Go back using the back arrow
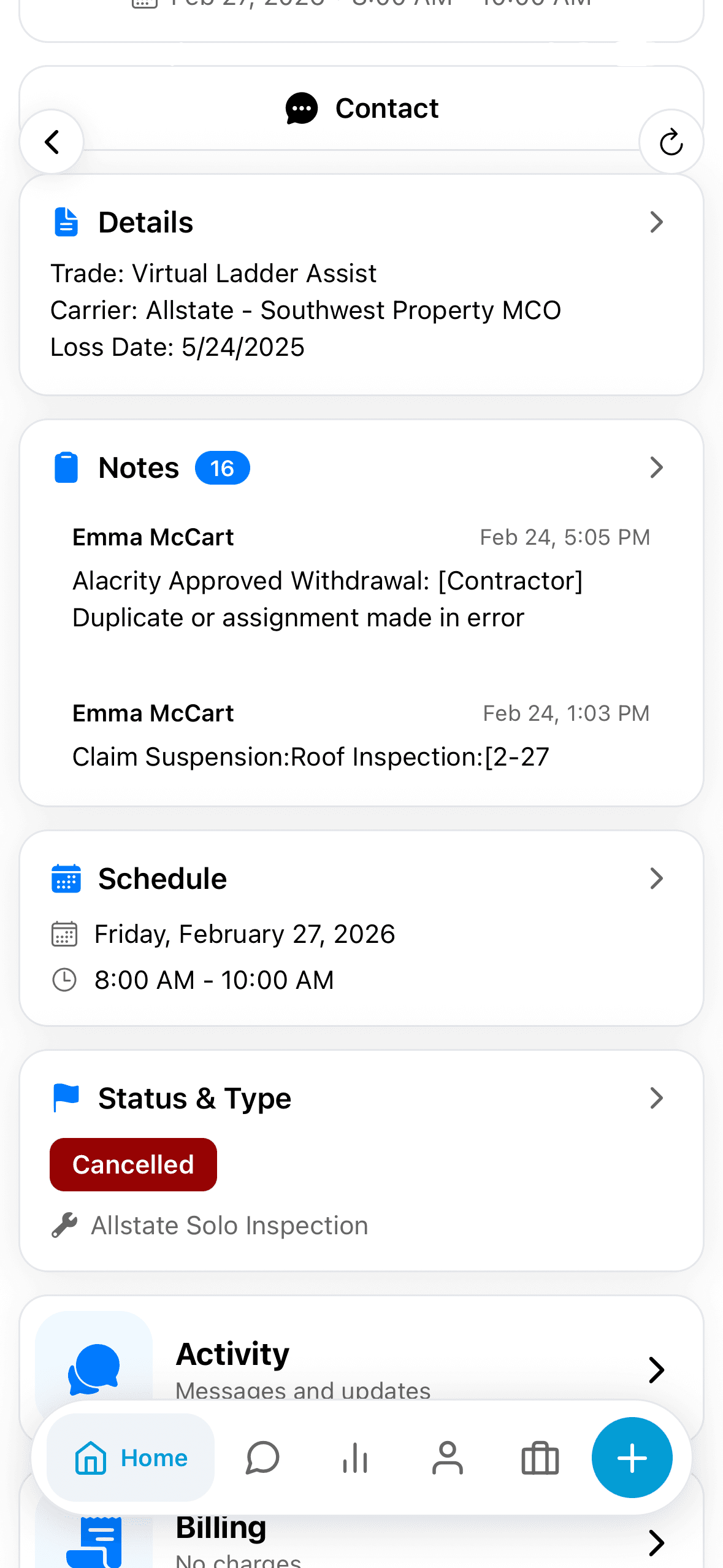The width and height of the screenshot is (723, 1568). click(x=52, y=142)
